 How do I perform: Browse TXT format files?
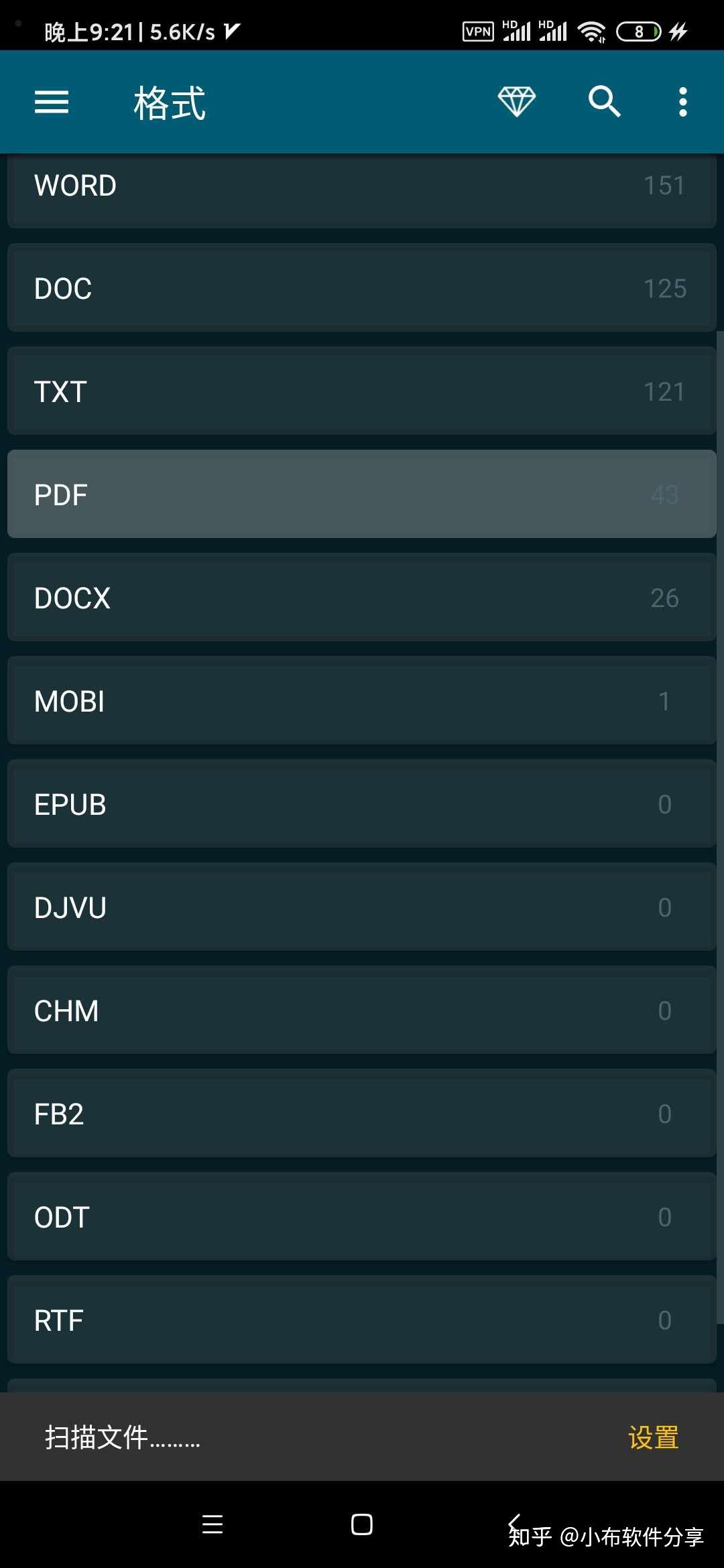(362, 391)
